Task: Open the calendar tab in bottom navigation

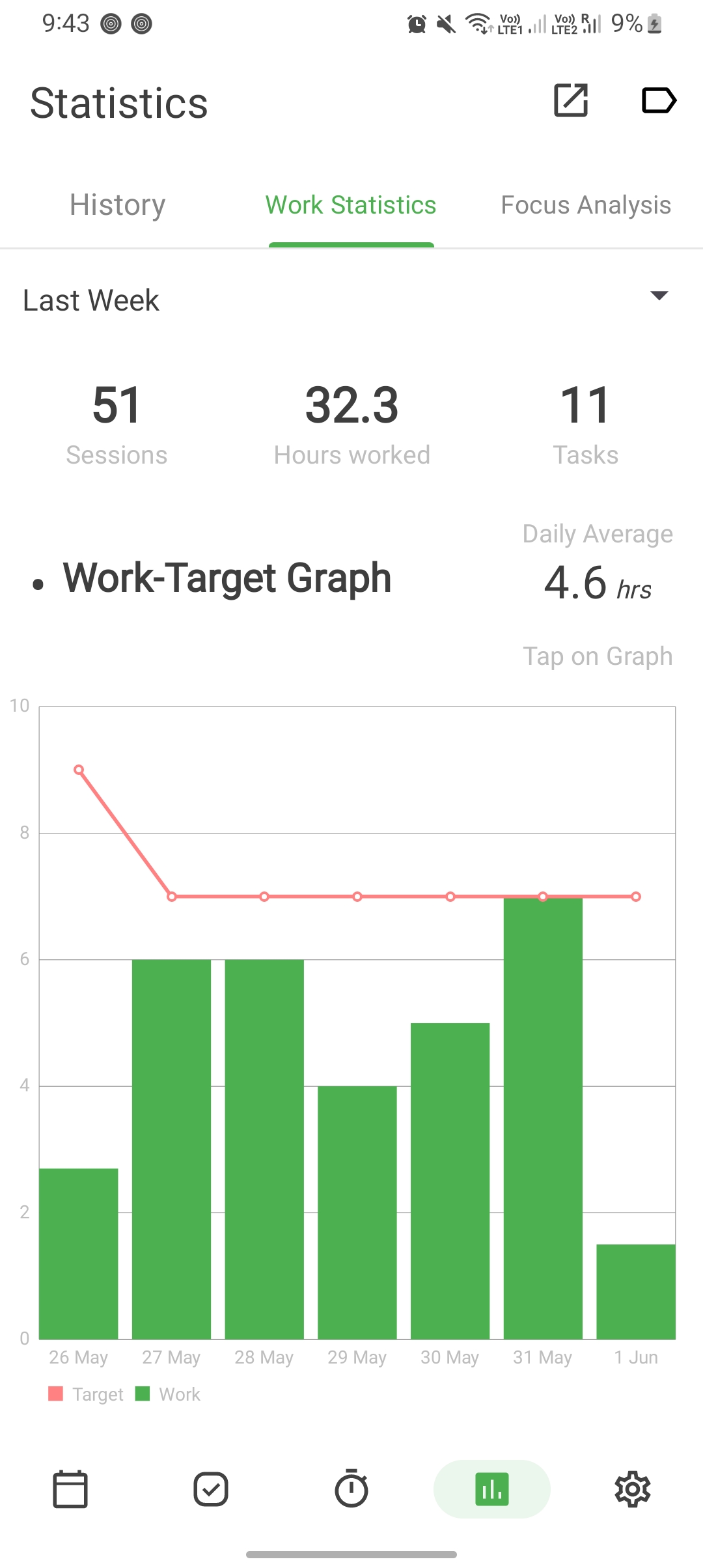Action: (70, 1489)
